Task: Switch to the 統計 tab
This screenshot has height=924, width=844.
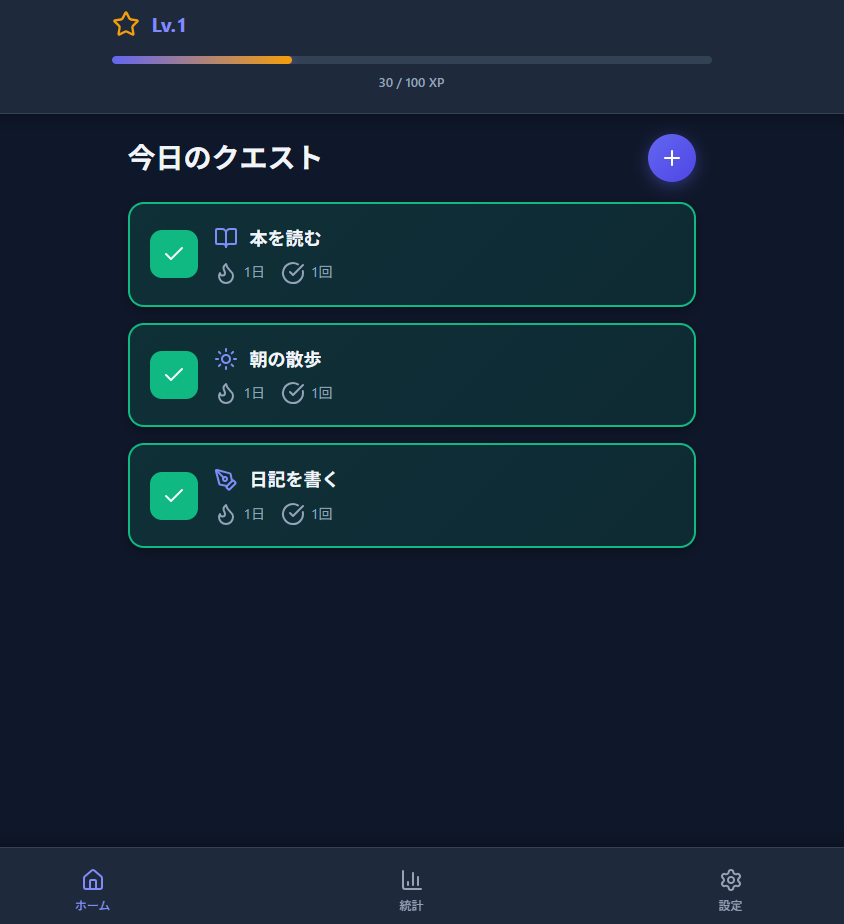Action: (411, 888)
